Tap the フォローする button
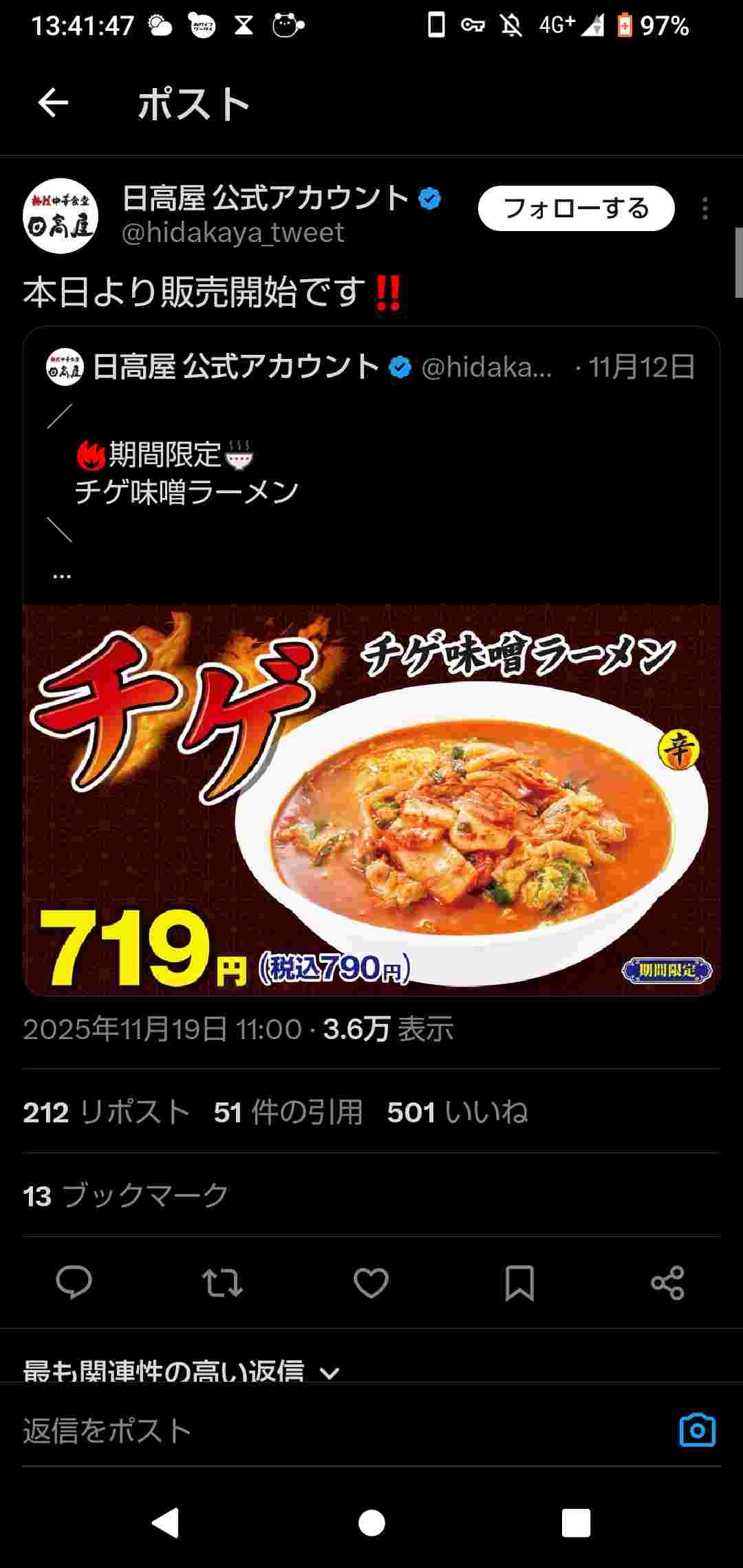This screenshot has height=1568, width=743. 576,208
